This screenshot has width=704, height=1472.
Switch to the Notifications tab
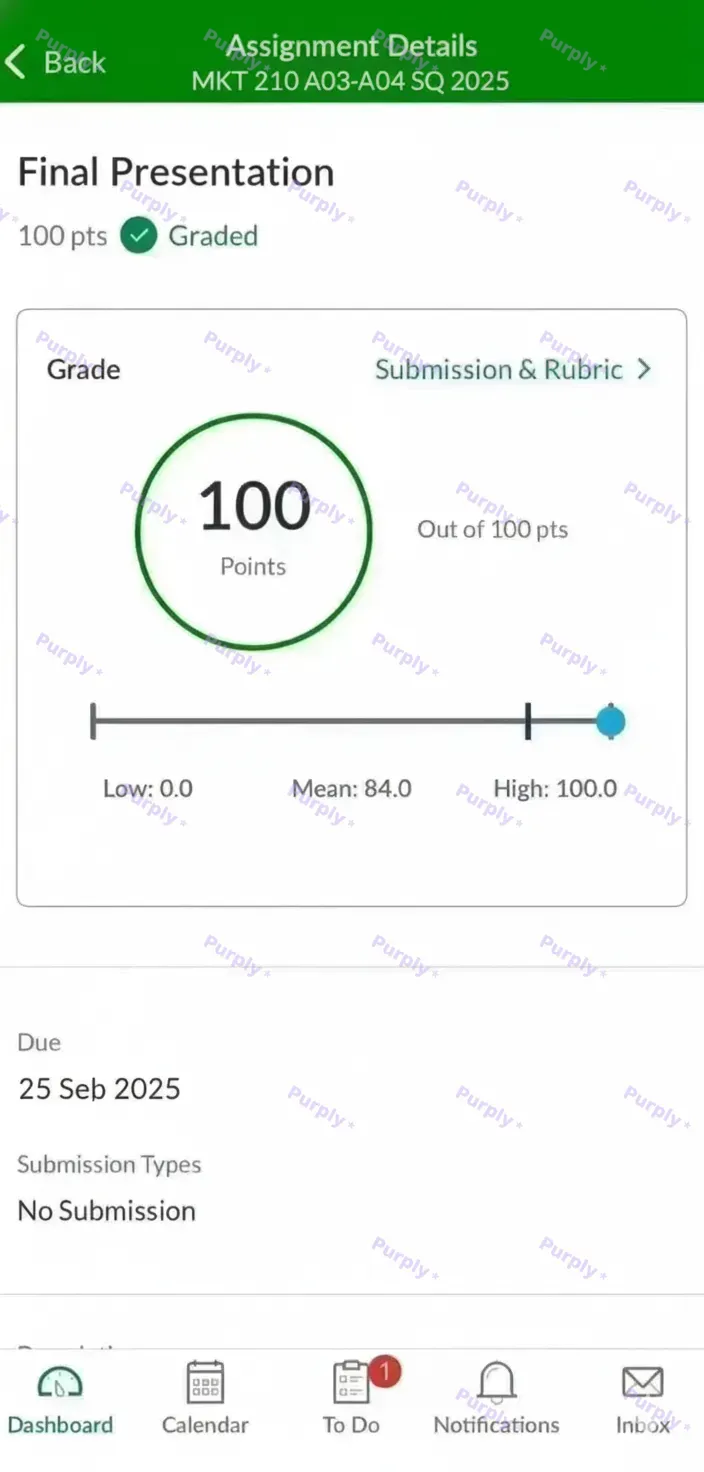point(496,1398)
